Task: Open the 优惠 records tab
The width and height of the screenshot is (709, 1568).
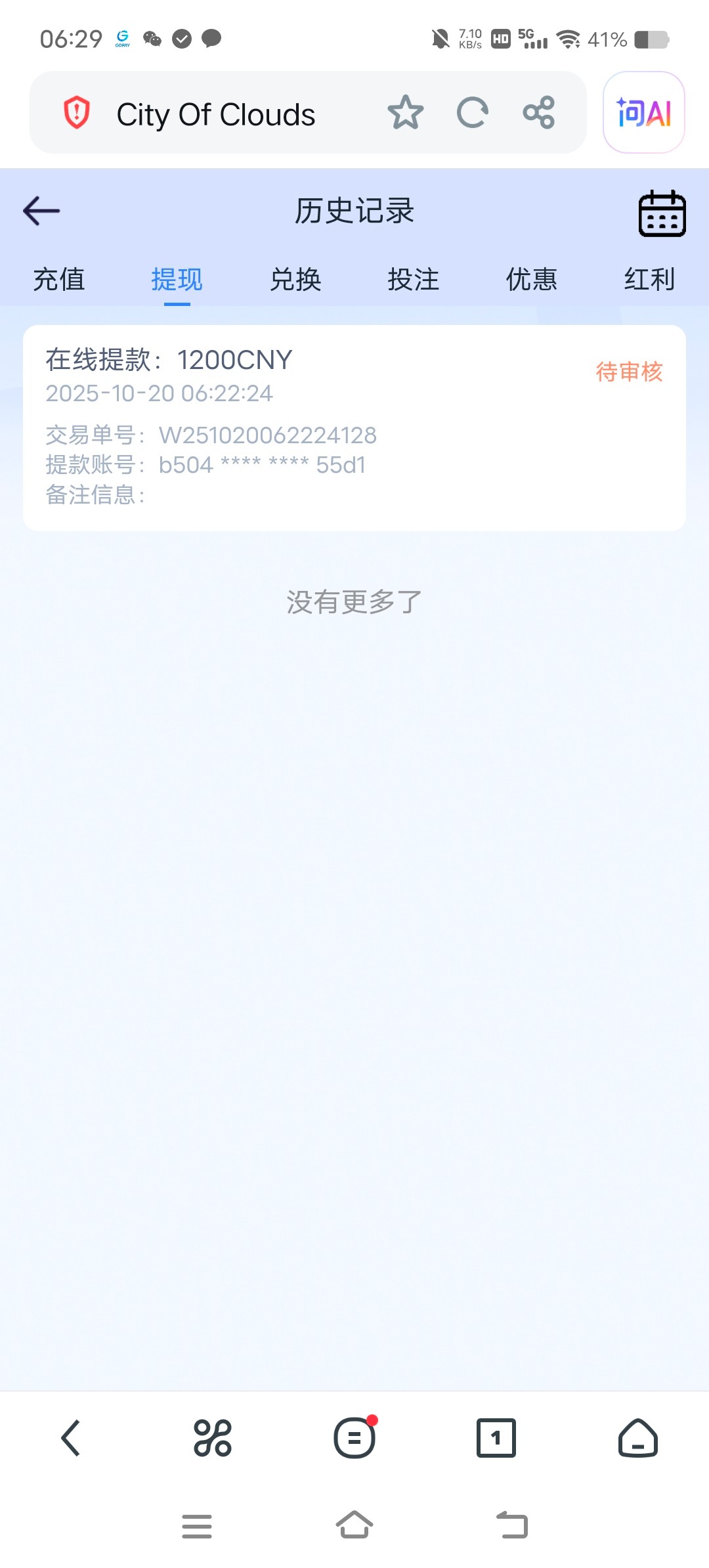Action: pos(532,279)
